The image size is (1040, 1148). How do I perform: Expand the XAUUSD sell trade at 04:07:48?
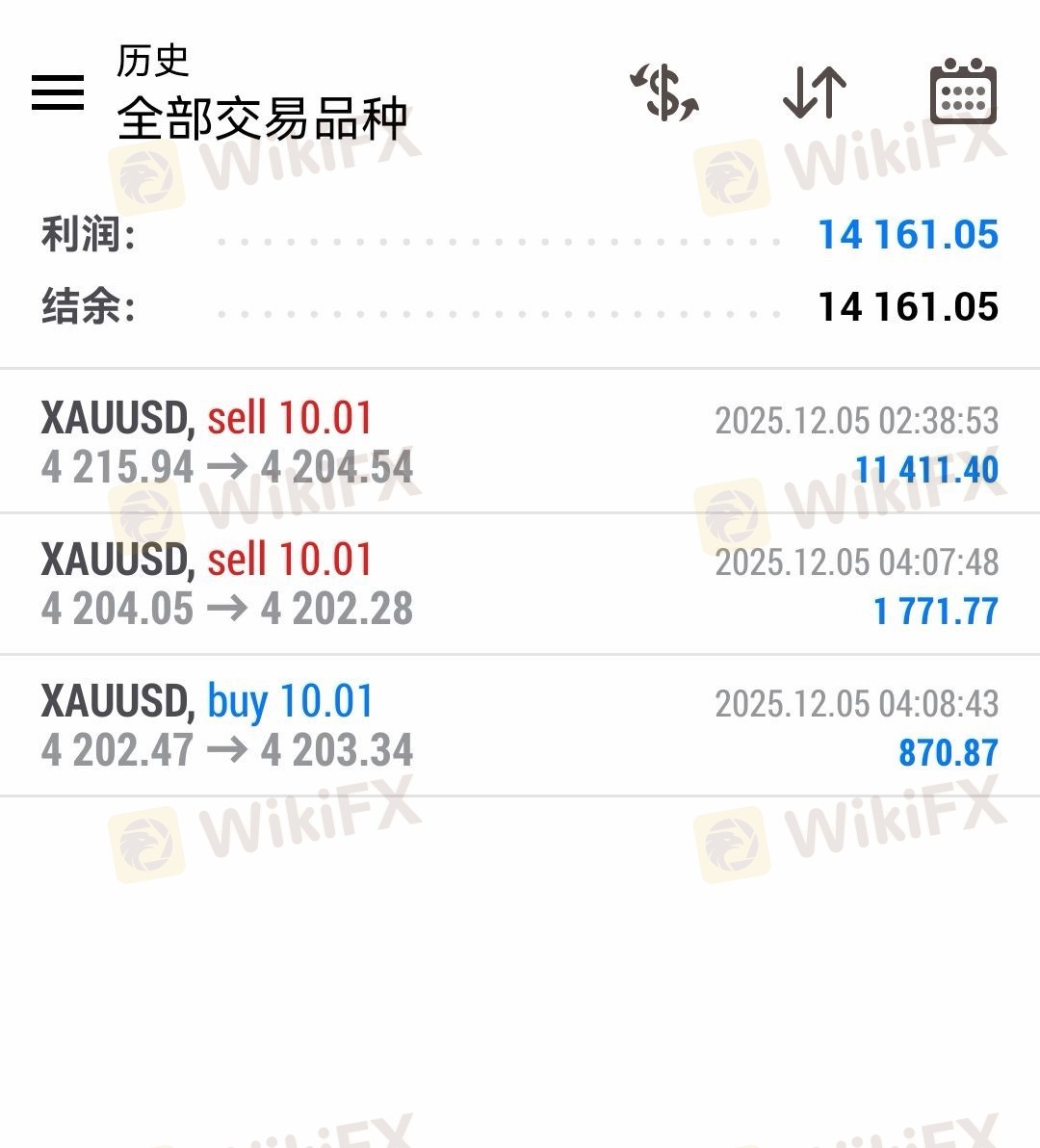[x=520, y=585]
